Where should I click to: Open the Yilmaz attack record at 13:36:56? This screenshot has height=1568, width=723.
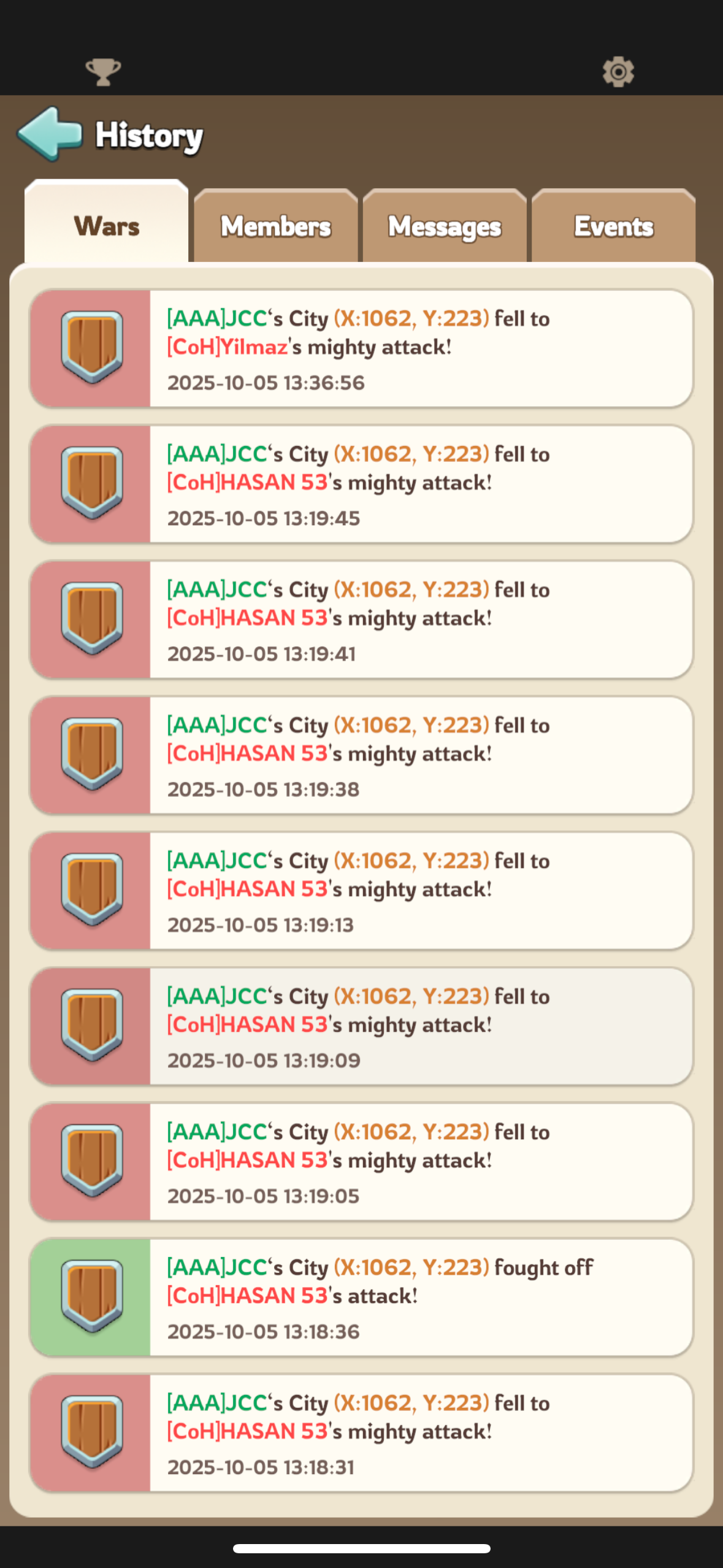coord(361,348)
